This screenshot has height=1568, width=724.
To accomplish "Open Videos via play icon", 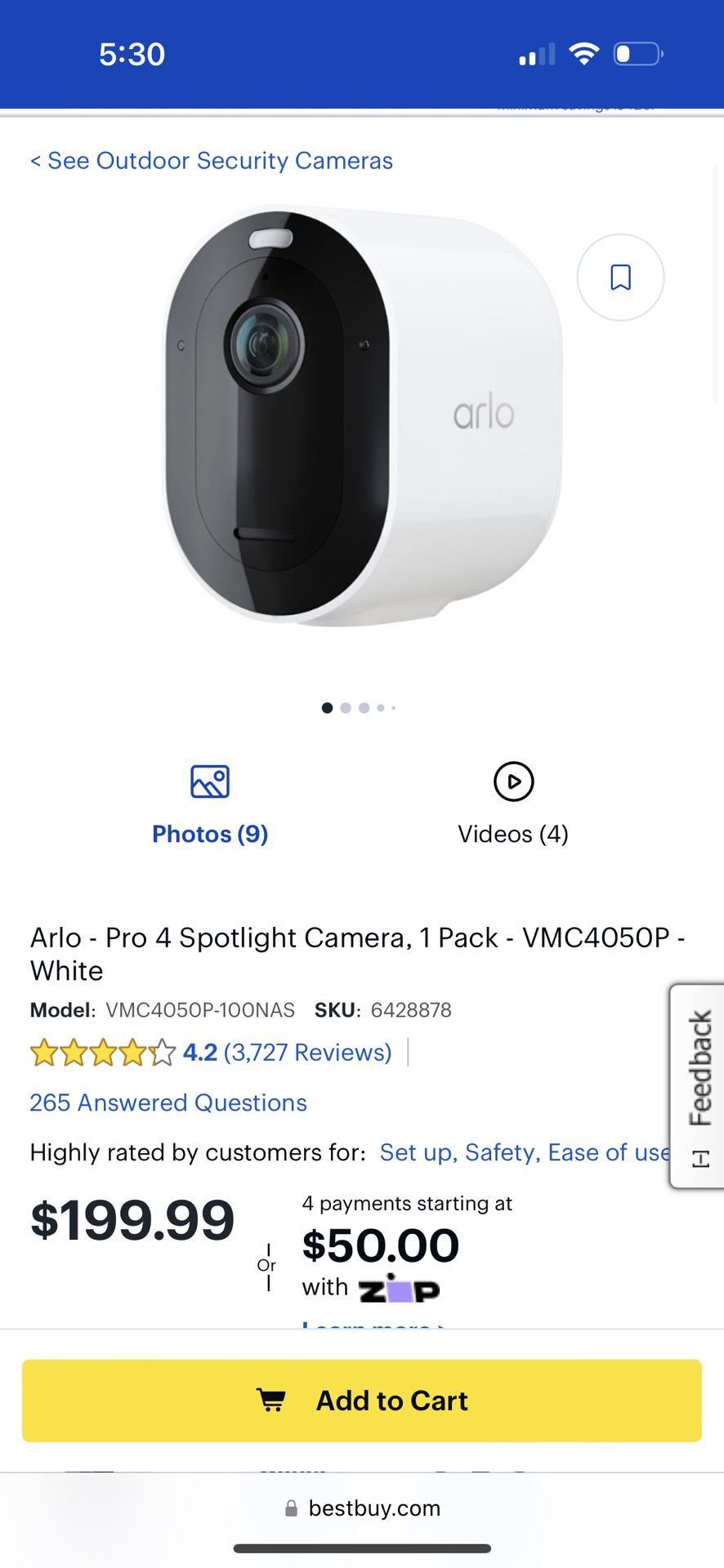I will pos(512,781).
